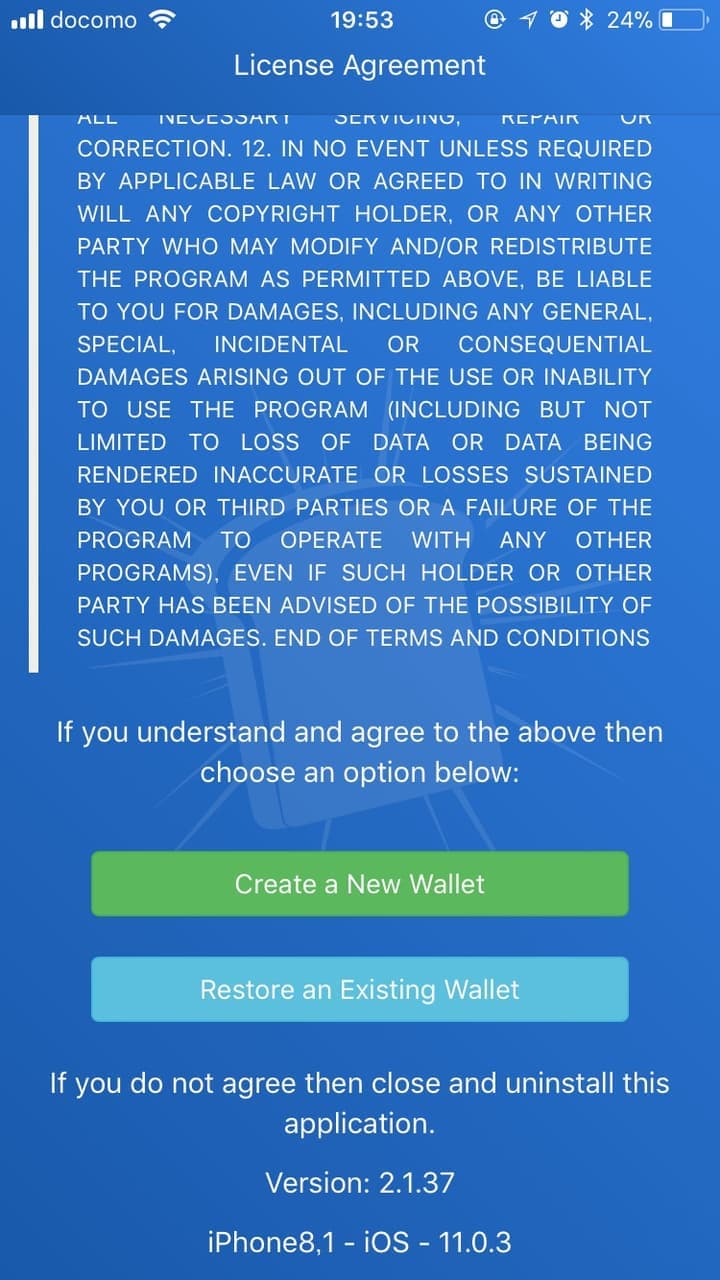The width and height of the screenshot is (720, 1280).
Task: Tap the iPhone8,1 iOS 11.0.3 label
Action: coord(359,1242)
